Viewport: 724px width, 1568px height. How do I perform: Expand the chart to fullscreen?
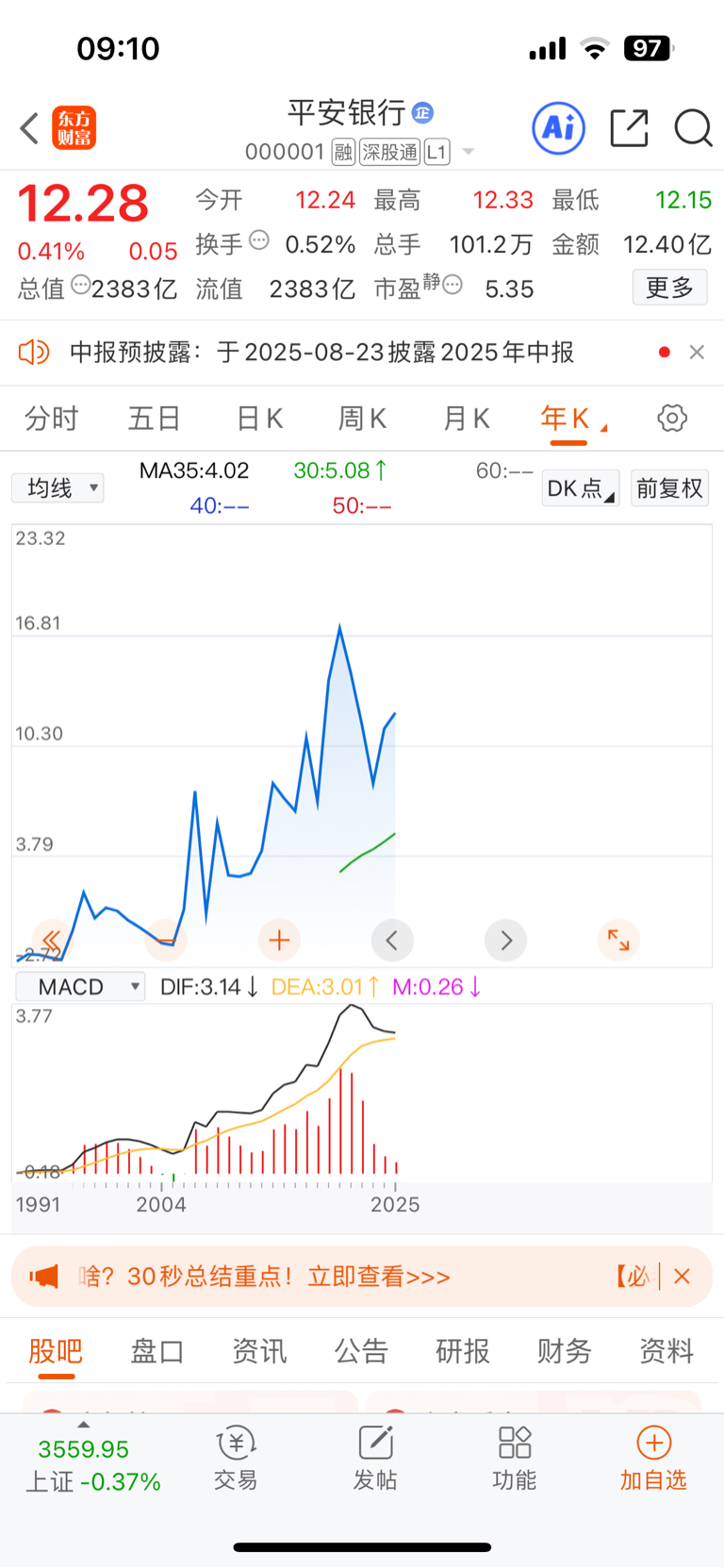(618, 940)
